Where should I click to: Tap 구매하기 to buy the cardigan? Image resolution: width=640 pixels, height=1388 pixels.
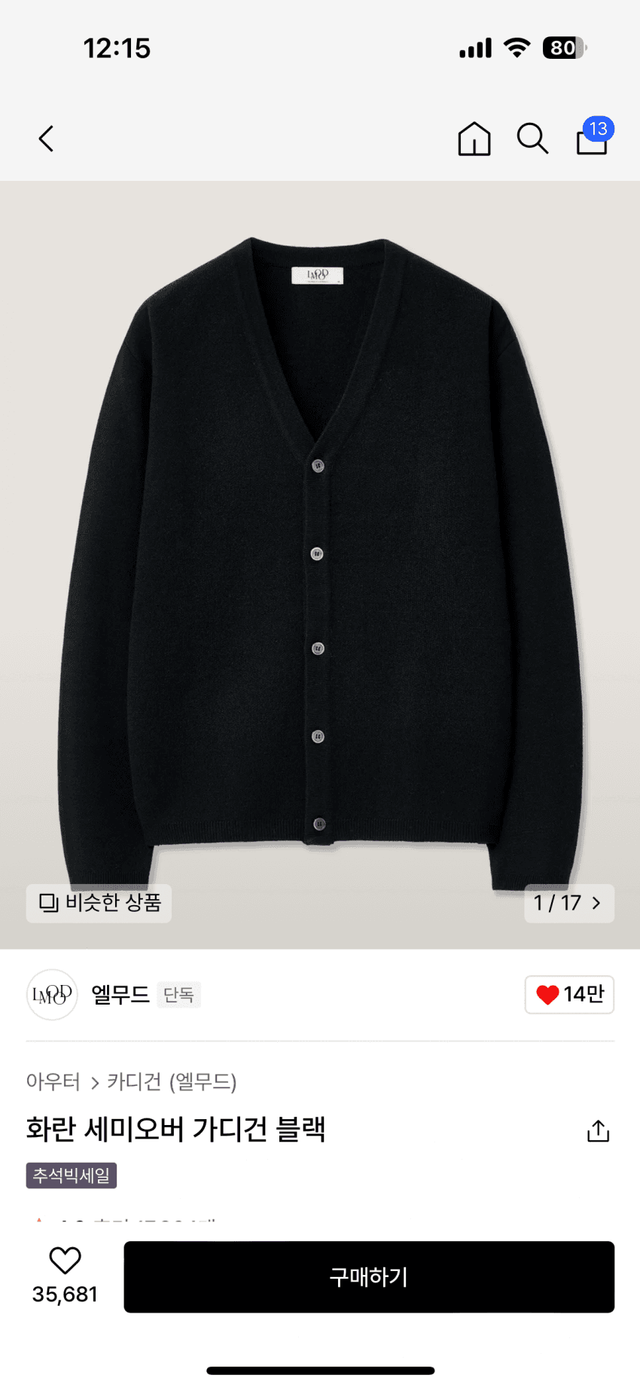(x=369, y=1277)
